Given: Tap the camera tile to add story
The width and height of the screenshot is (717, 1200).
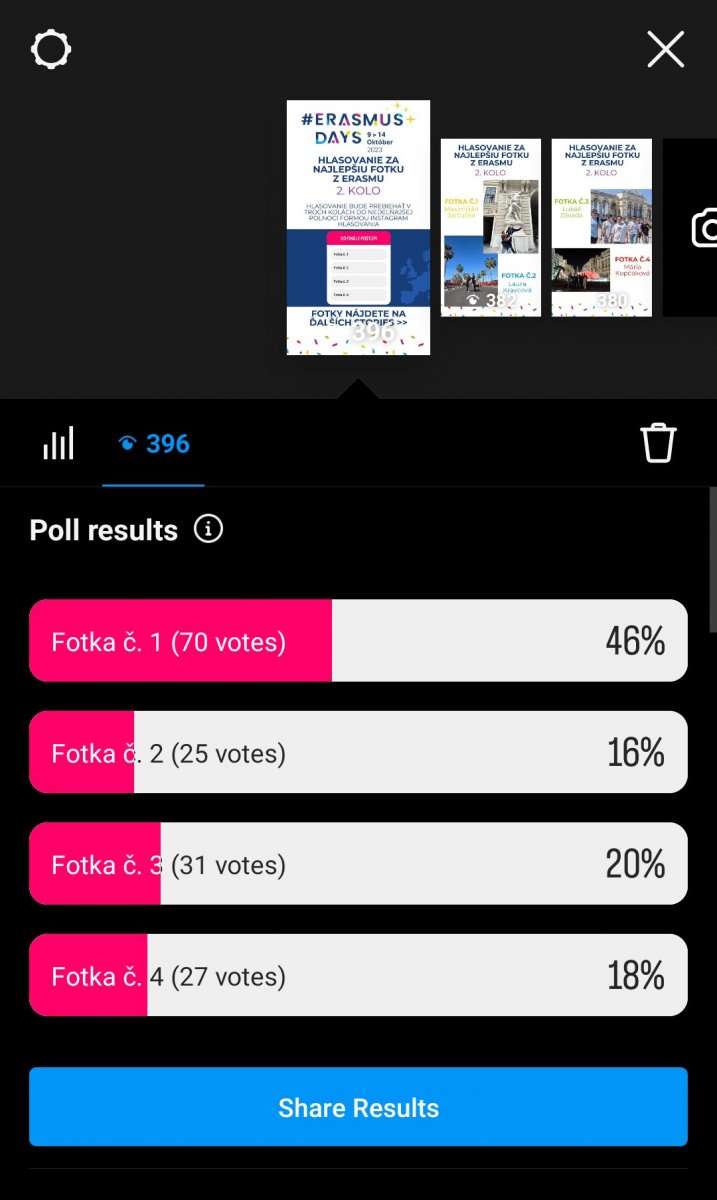Looking at the screenshot, I should (x=690, y=228).
